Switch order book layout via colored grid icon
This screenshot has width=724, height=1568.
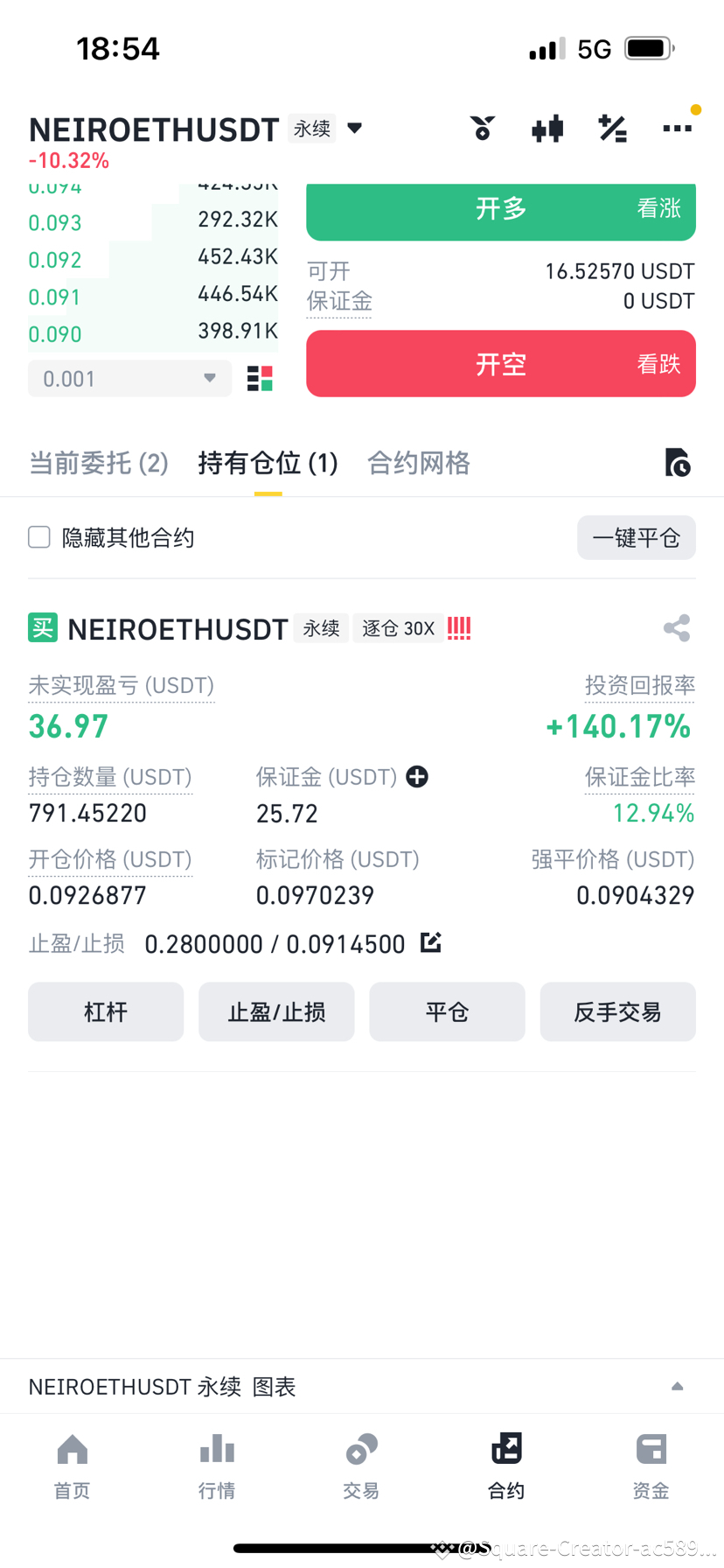[258, 378]
